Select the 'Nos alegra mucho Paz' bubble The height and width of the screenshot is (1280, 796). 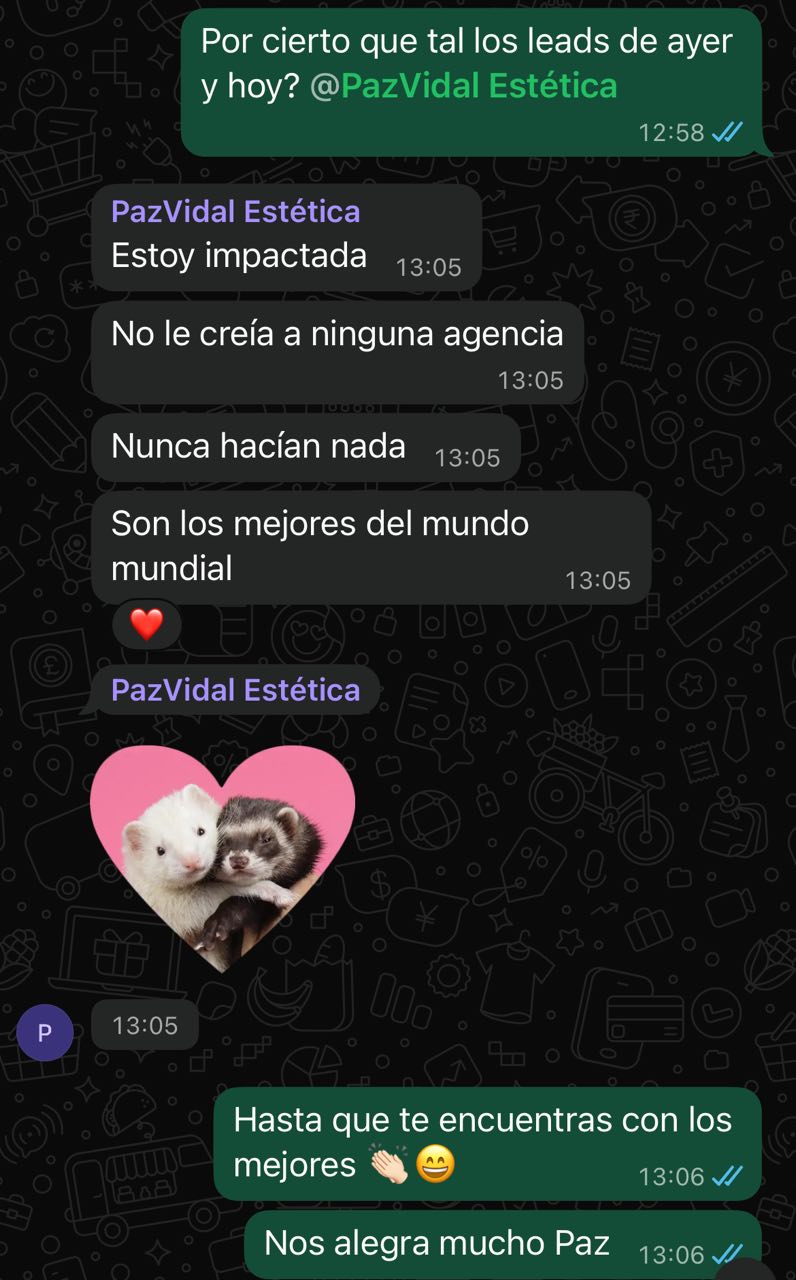(438, 1243)
